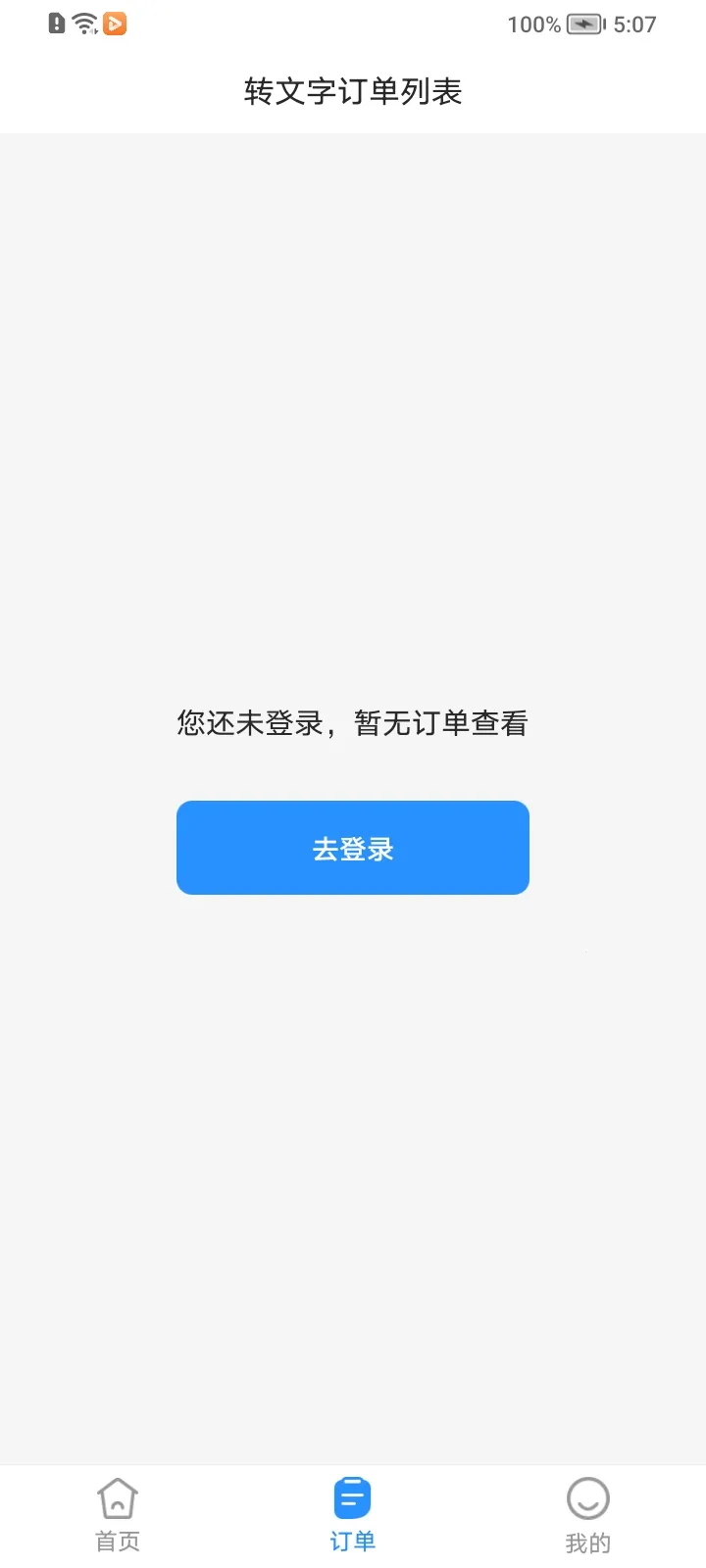Viewport: 706px width, 1568px height.
Task: Open the 我的 tab
Action: 588,1514
